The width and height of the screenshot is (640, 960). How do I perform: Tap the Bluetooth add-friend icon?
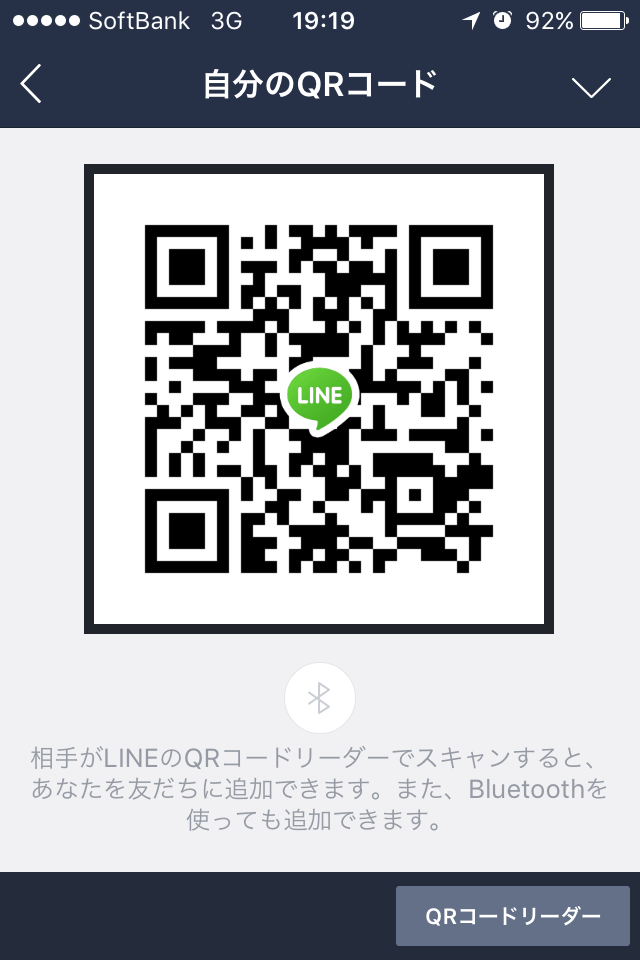(x=320, y=699)
